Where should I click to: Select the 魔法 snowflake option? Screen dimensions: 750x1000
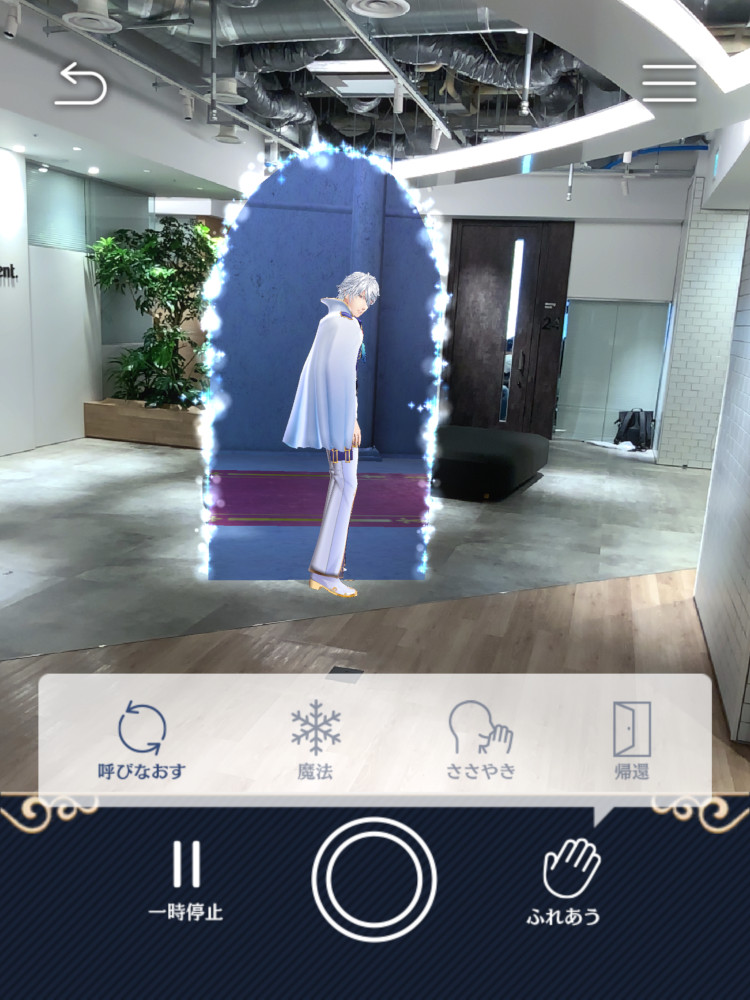point(316,740)
